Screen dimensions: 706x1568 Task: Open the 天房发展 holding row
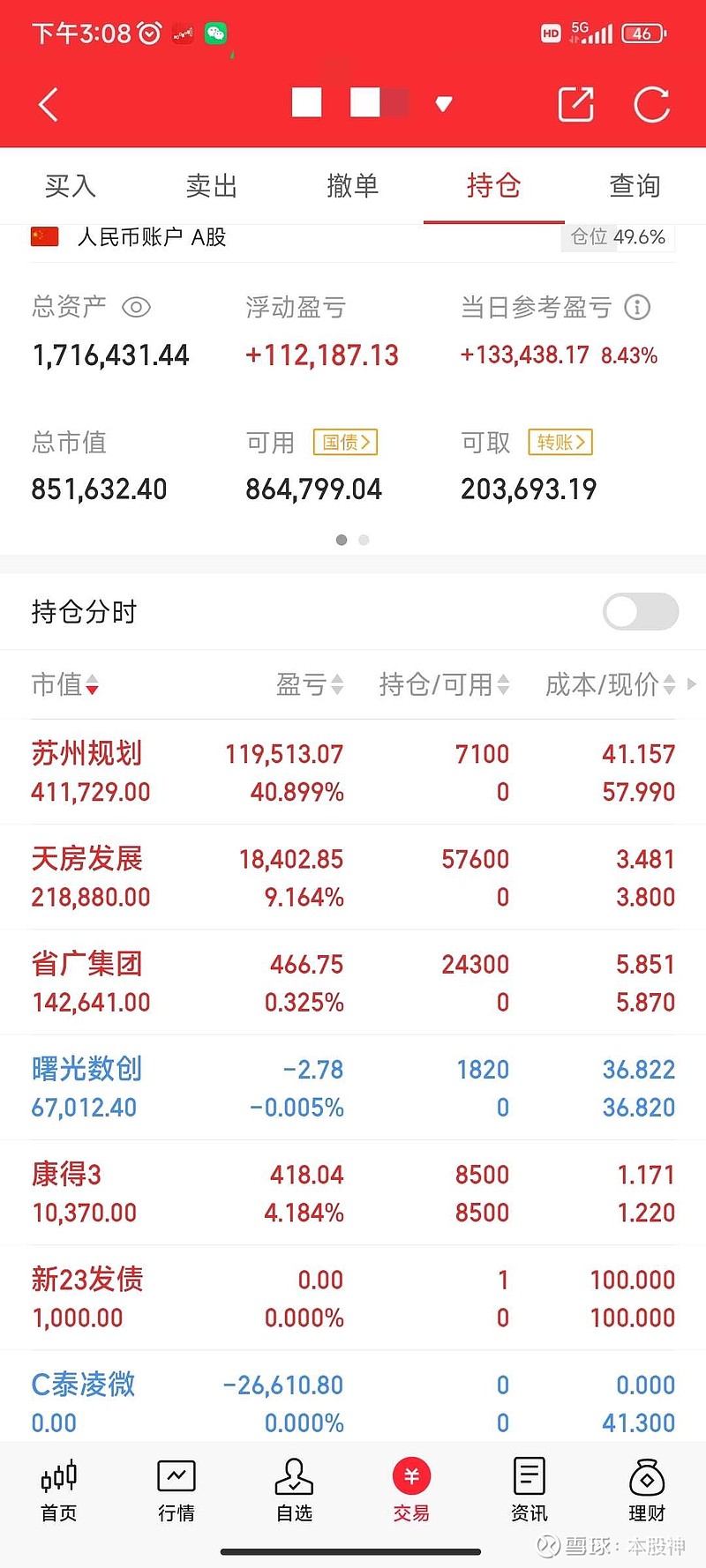(x=353, y=877)
